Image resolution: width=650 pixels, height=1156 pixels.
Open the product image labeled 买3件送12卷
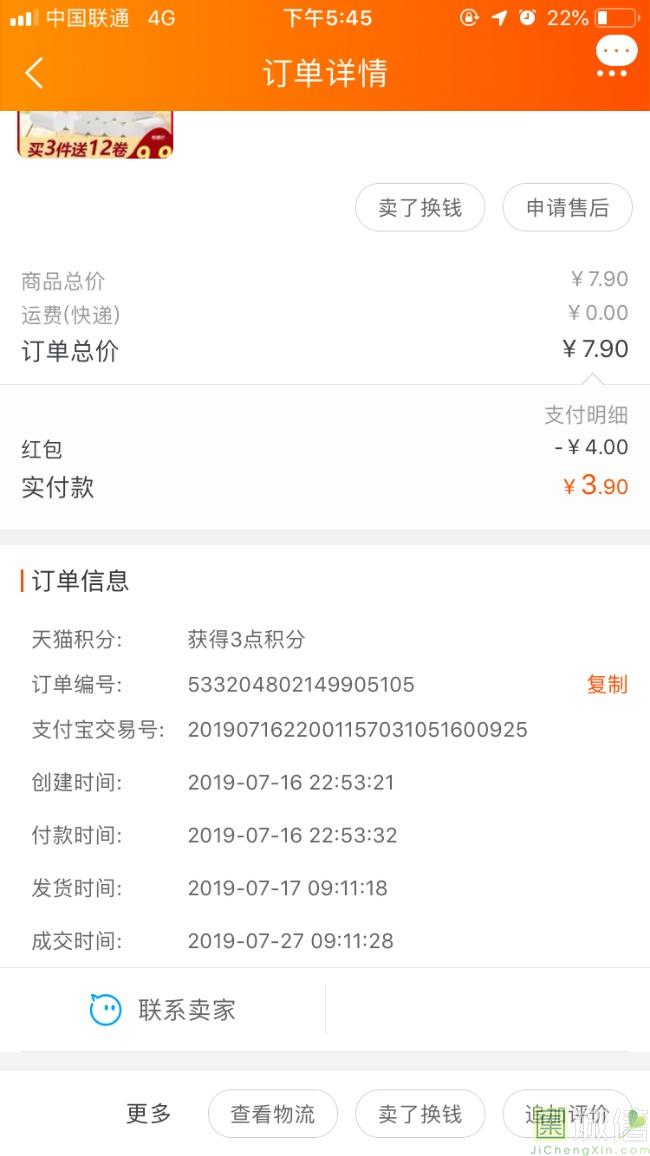95,136
